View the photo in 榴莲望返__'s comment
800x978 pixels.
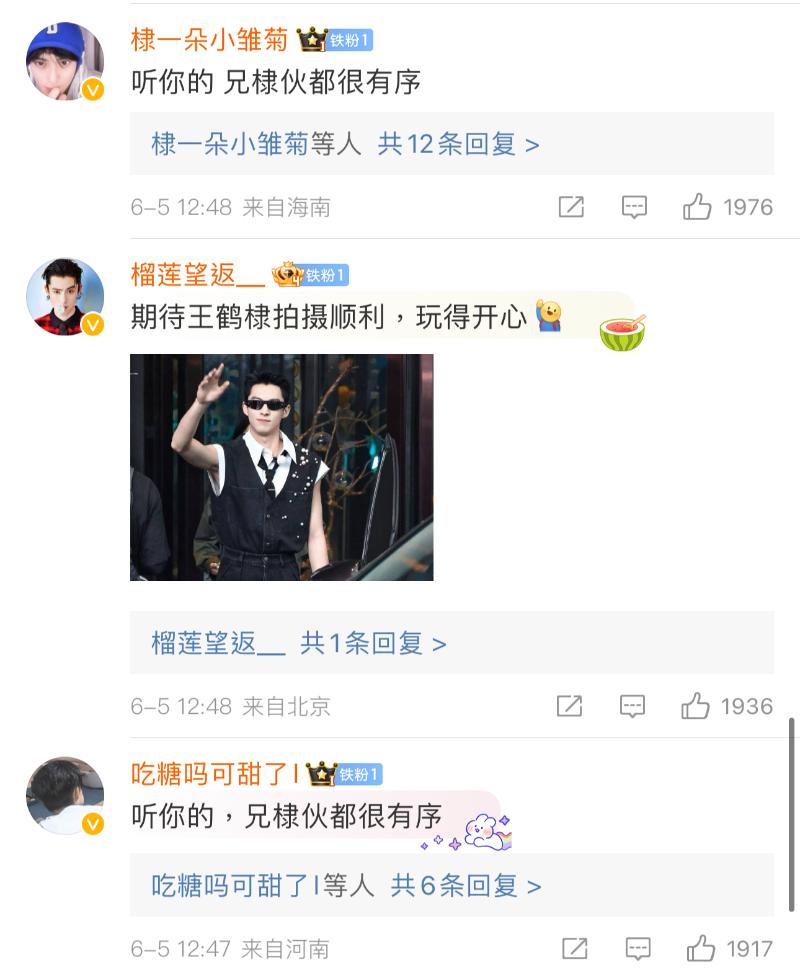point(281,467)
